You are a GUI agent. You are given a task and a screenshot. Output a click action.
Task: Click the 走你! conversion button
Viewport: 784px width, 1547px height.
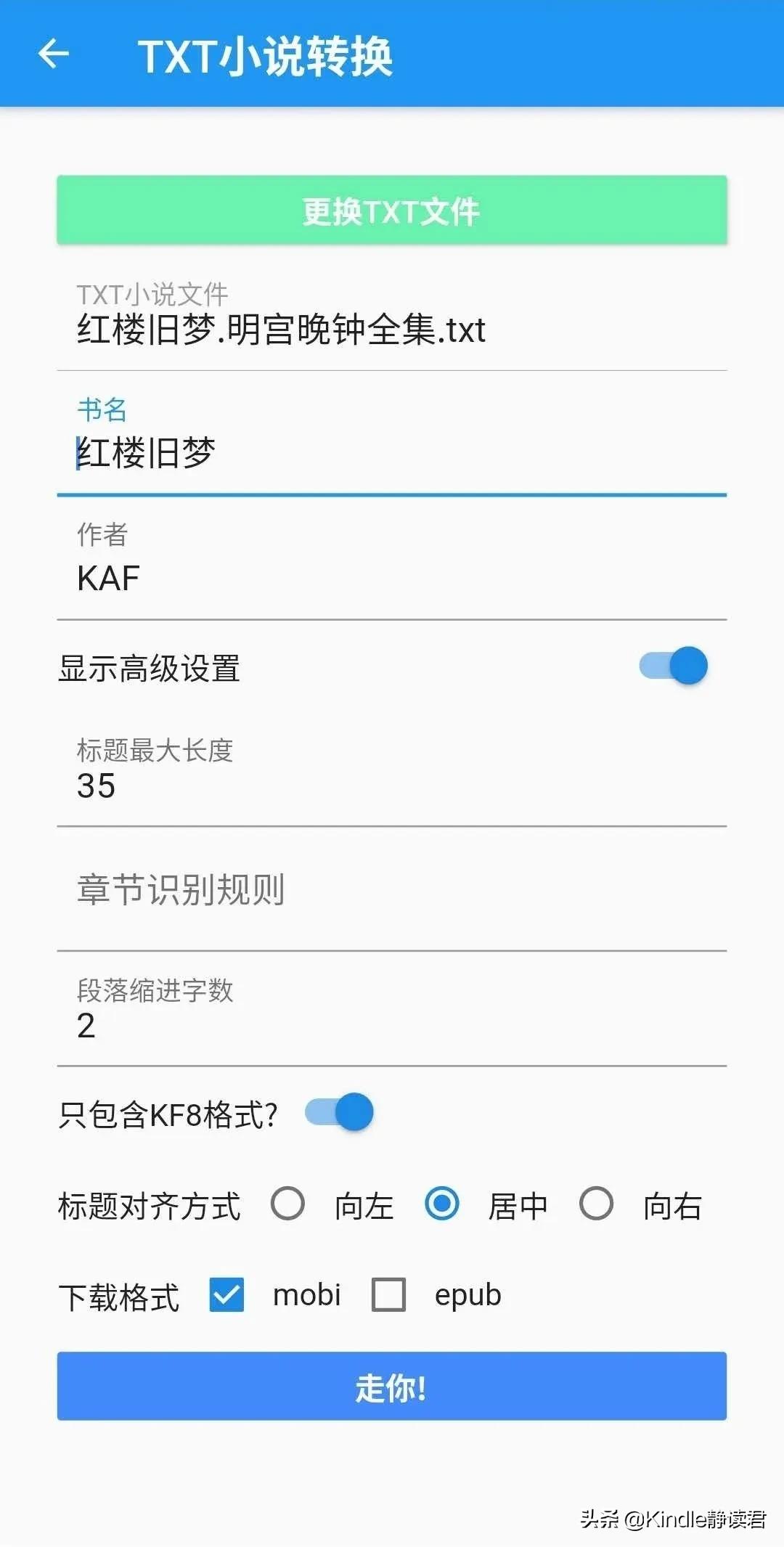tap(392, 1387)
